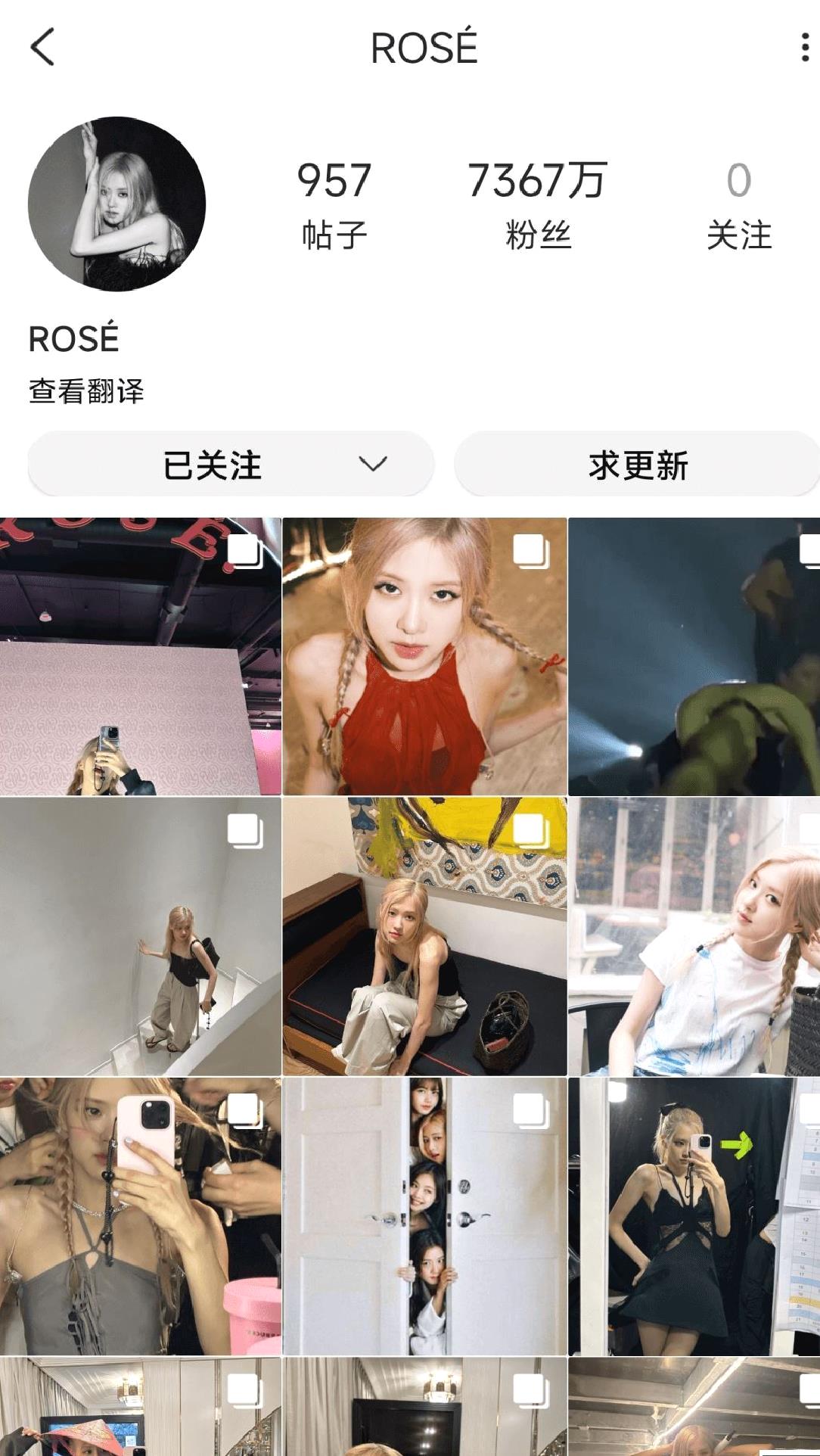Go back using the top-left arrow

click(43, 48)
